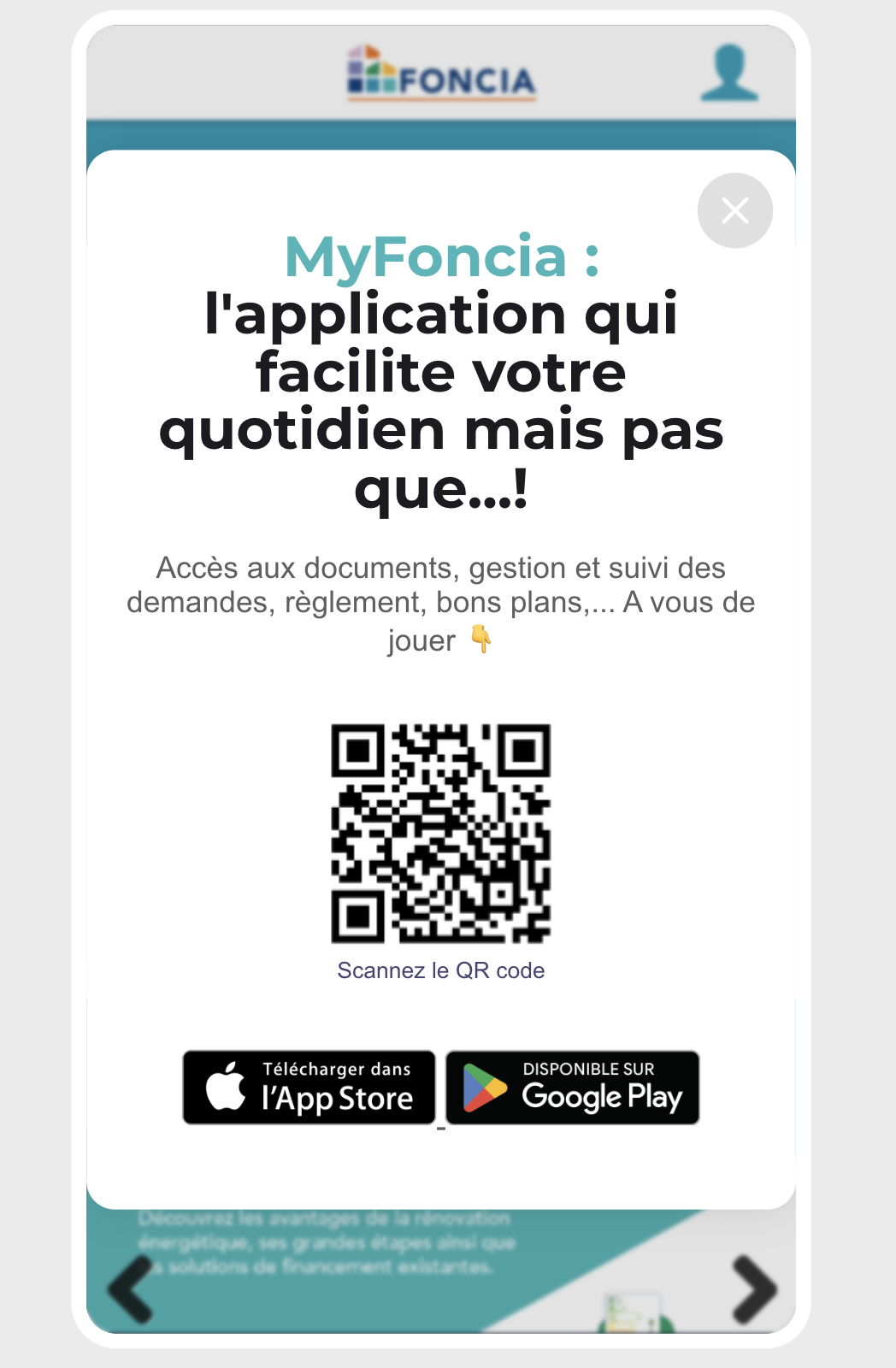896x1368 pixels.
Task: Click the QR code image
Action: pyautogui.click(x=442, y=834)
